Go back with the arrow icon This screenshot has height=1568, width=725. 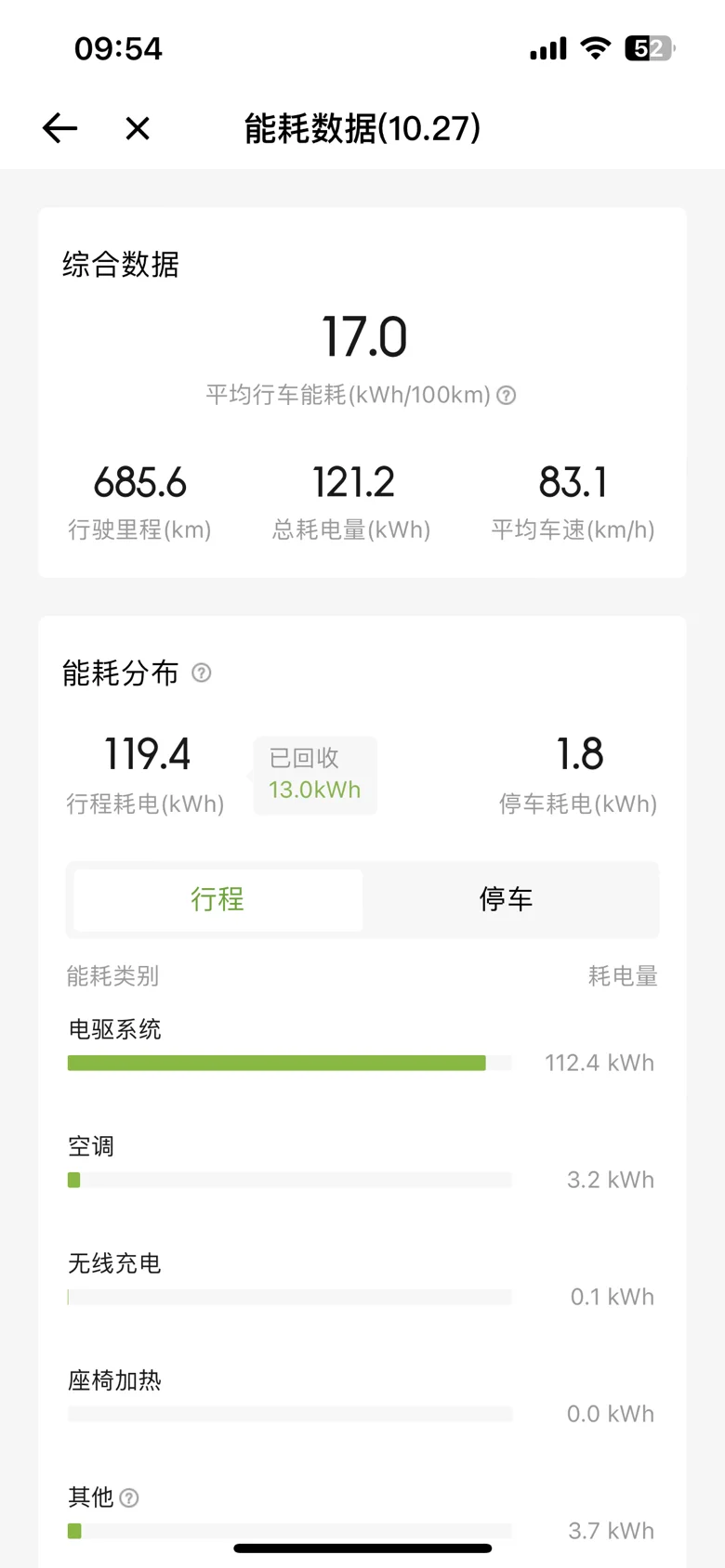point(60,128)
